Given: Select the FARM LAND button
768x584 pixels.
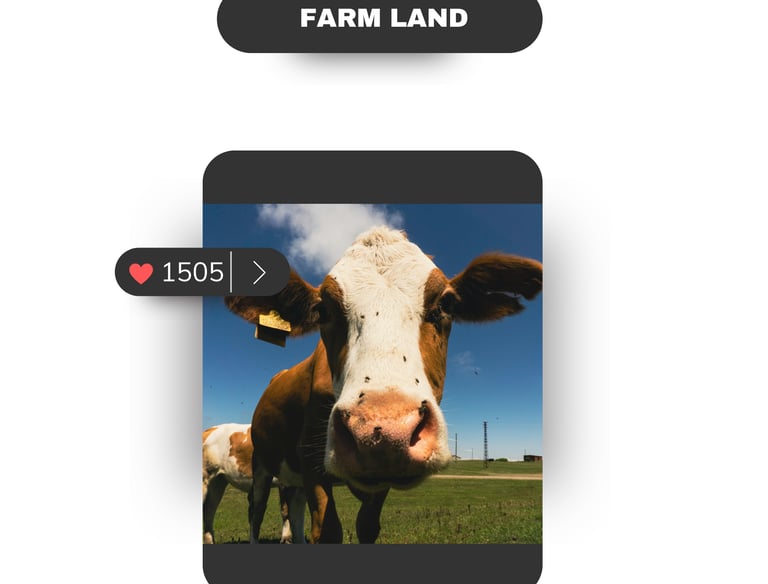Looking at the screenshot, I should click(x=380, y=20).
